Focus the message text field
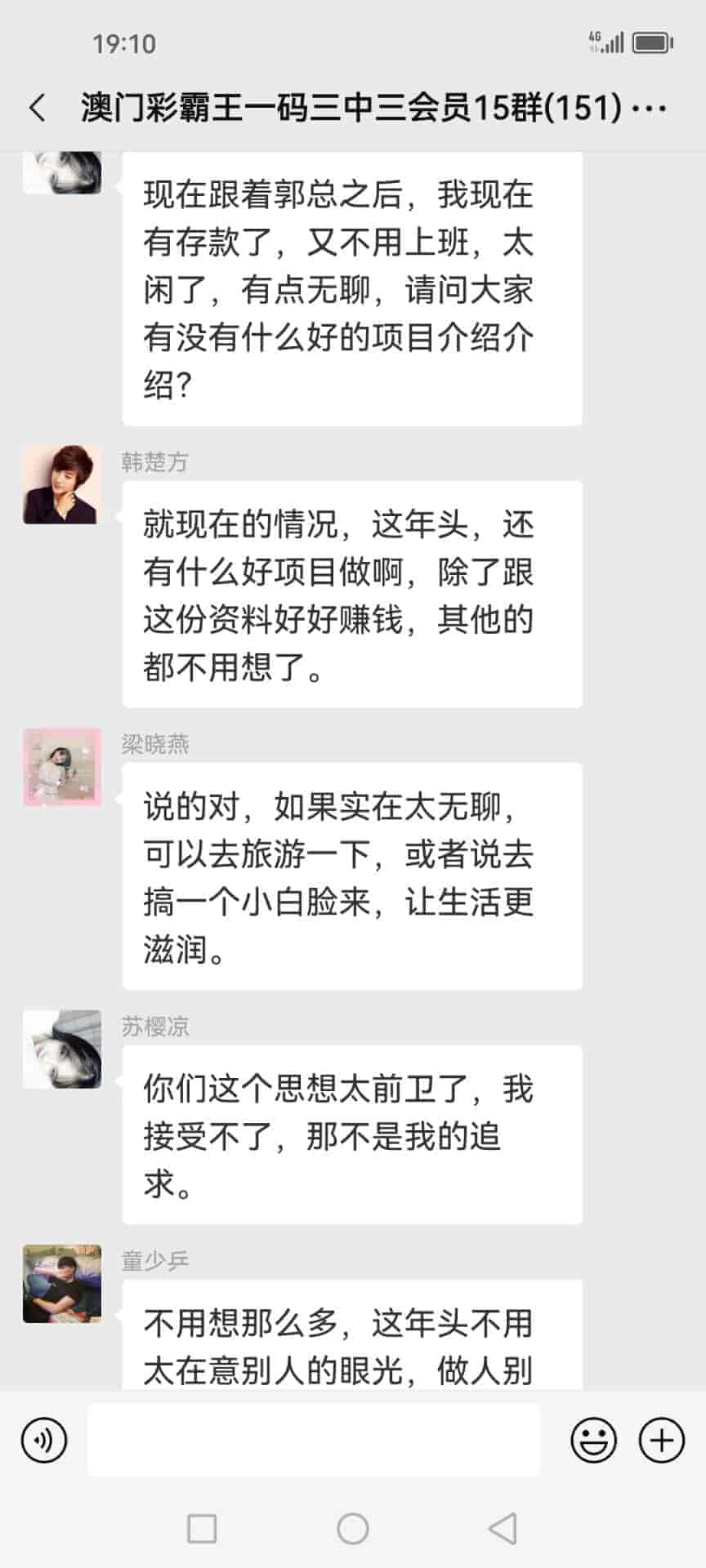 point(314,1440)
